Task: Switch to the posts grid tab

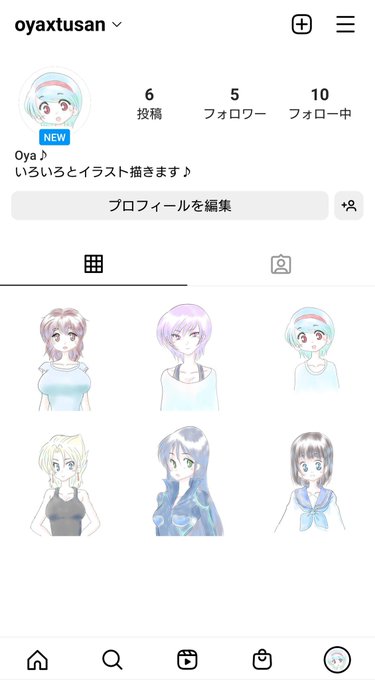Action: click(x=94, y=264)
